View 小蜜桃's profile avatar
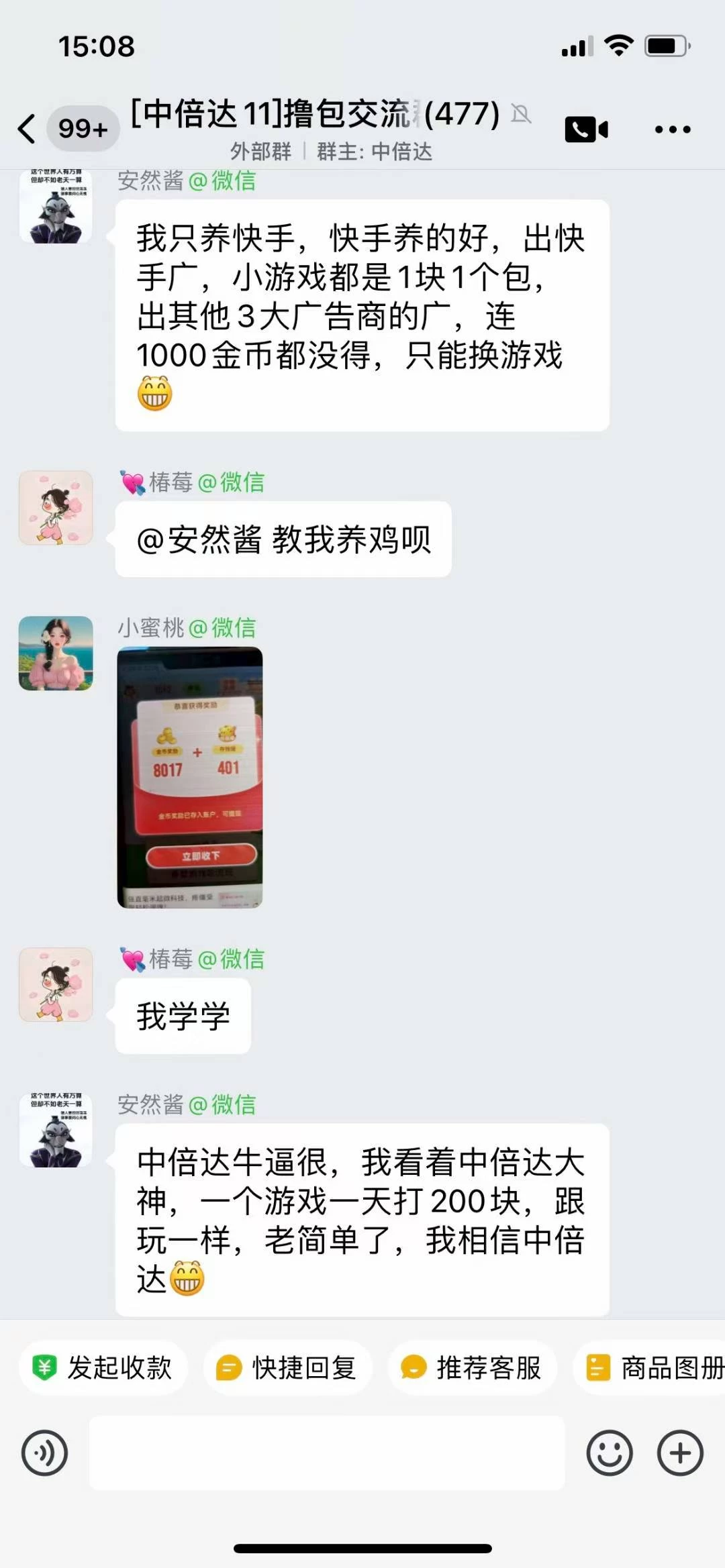 (56, 654)
